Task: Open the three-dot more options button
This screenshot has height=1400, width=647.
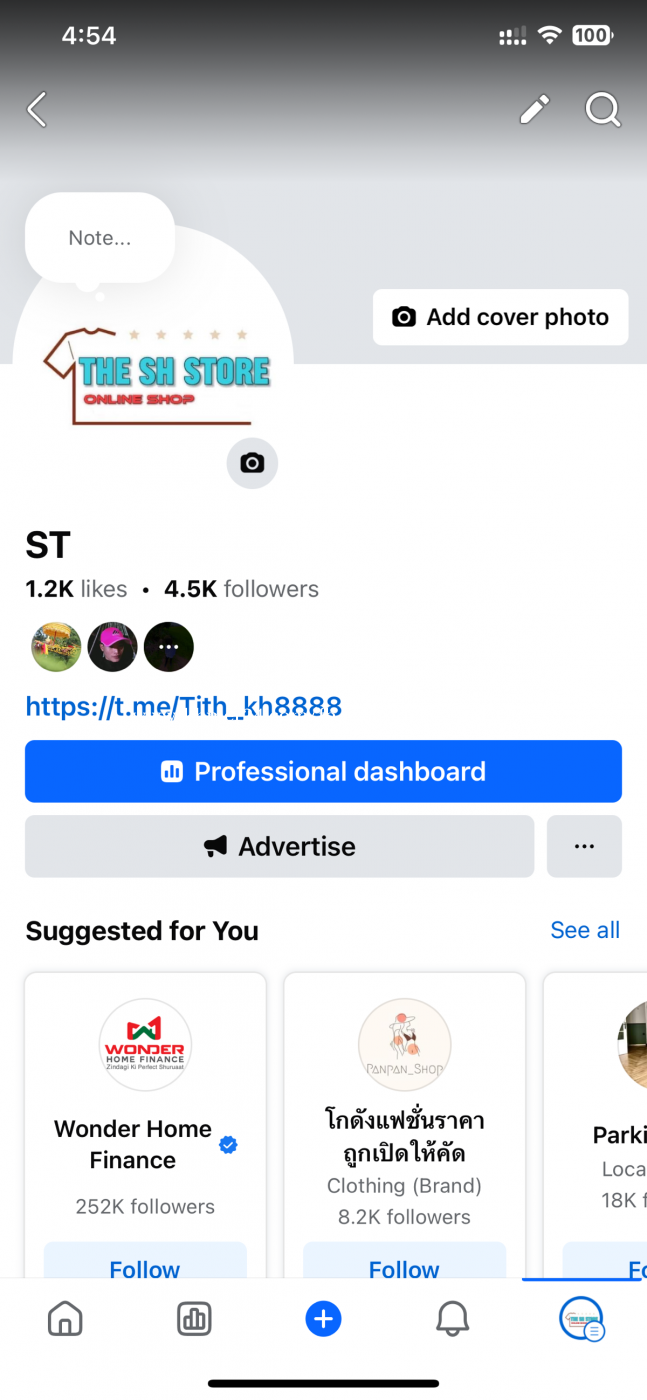Action: 584,846
